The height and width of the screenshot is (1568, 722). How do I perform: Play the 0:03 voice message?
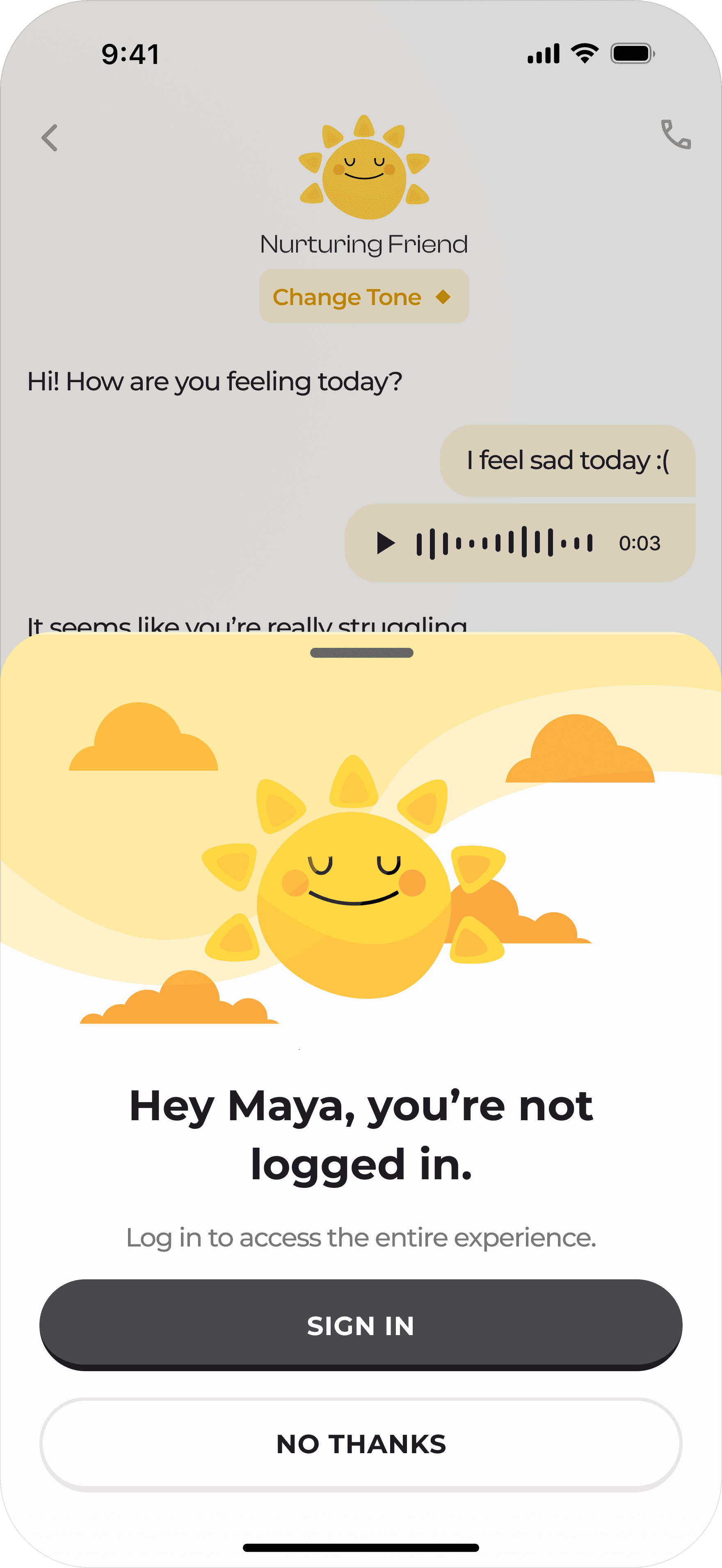(385, 542)
